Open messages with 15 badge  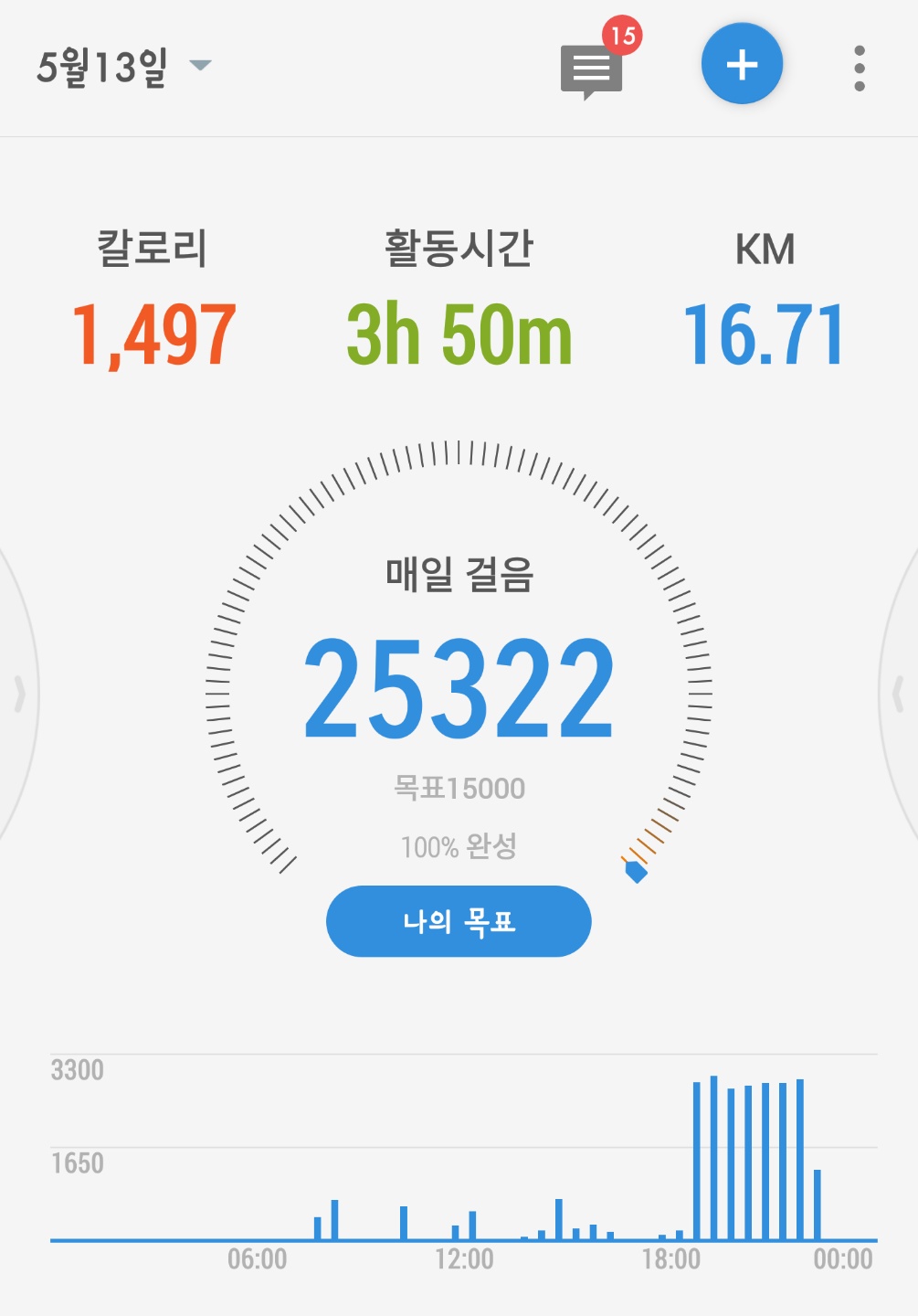pyautogui.click(x=592, y=69)
